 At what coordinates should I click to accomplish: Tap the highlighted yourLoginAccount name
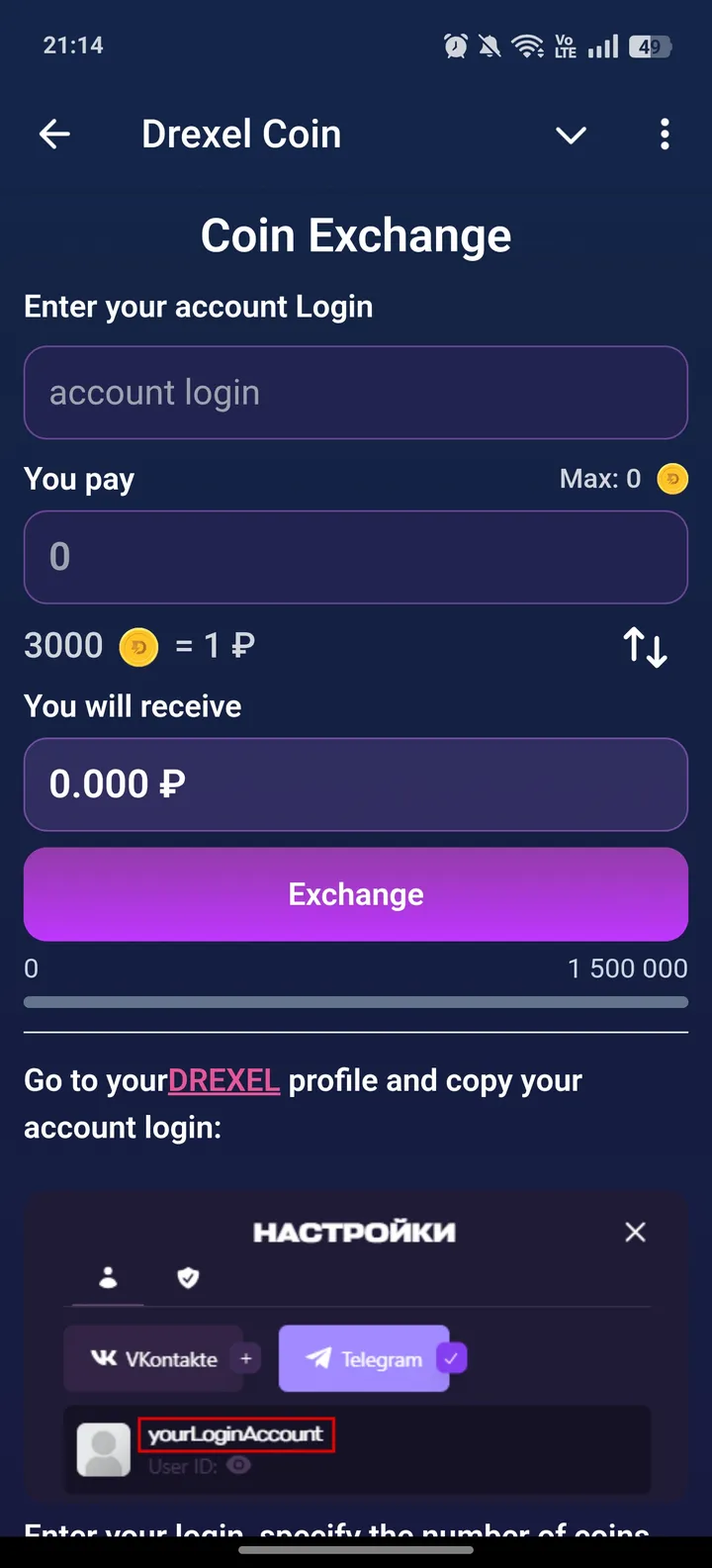pyautogui.click(x=236, y=1433)
